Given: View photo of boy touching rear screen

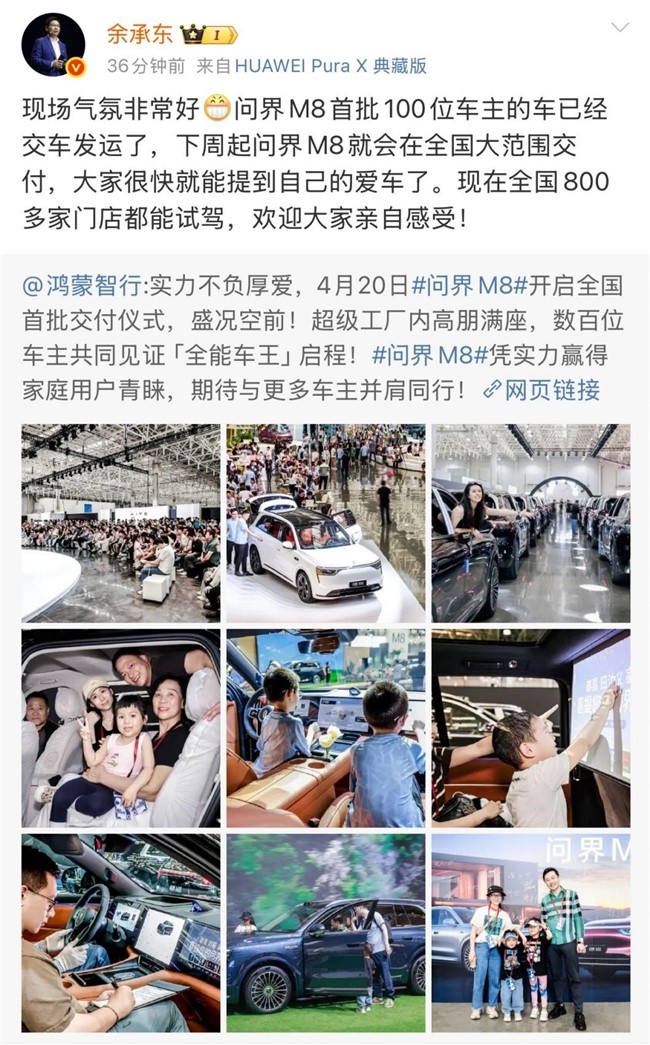Looking at the screenshot, I should tap(530, 727).
